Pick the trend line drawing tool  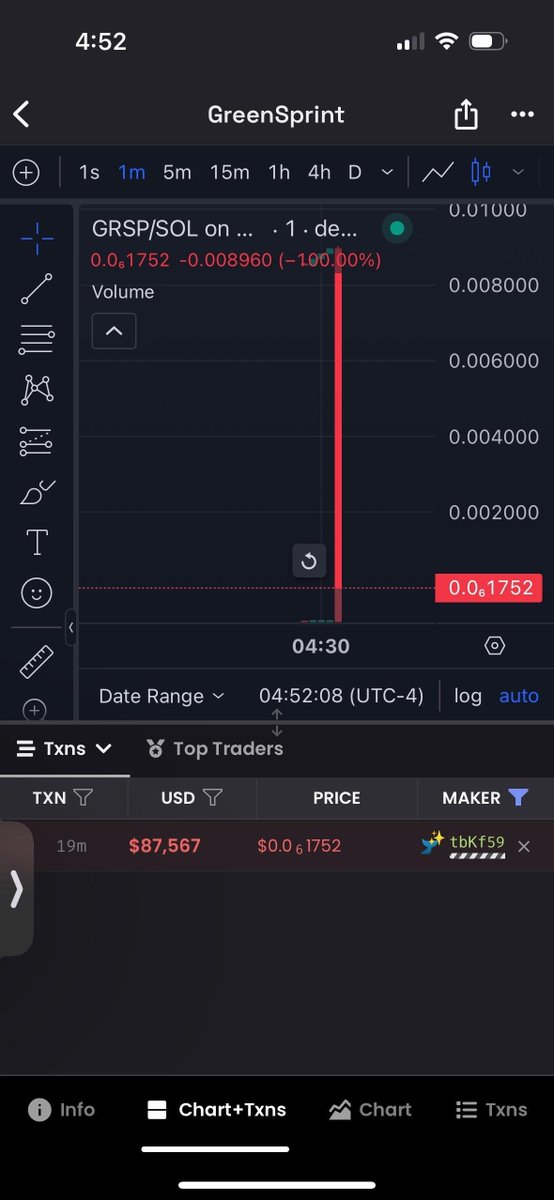pyautogui.click(x=37, y=287)
